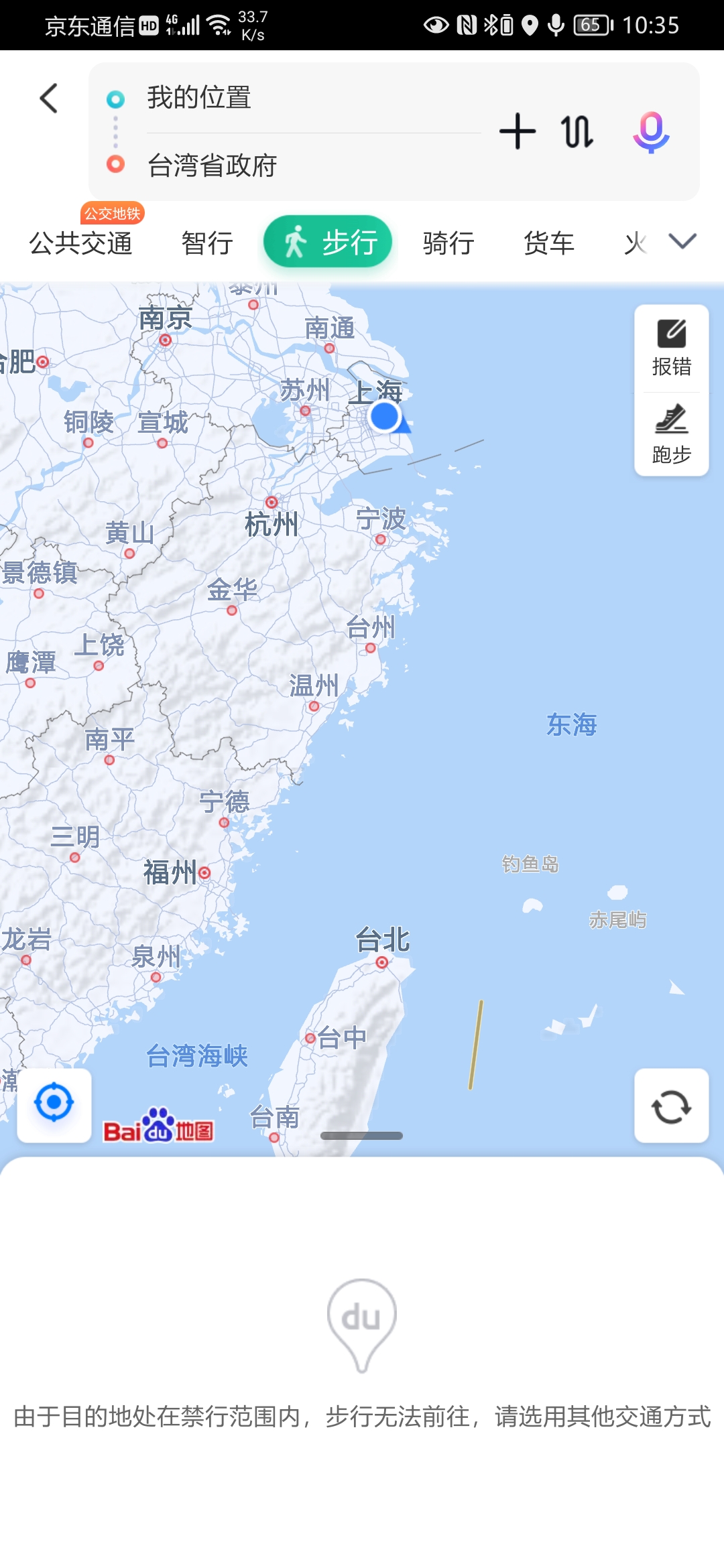Switch to 骑行 cycling mode
Screen dimensions: 724x1568
point(448,243)
